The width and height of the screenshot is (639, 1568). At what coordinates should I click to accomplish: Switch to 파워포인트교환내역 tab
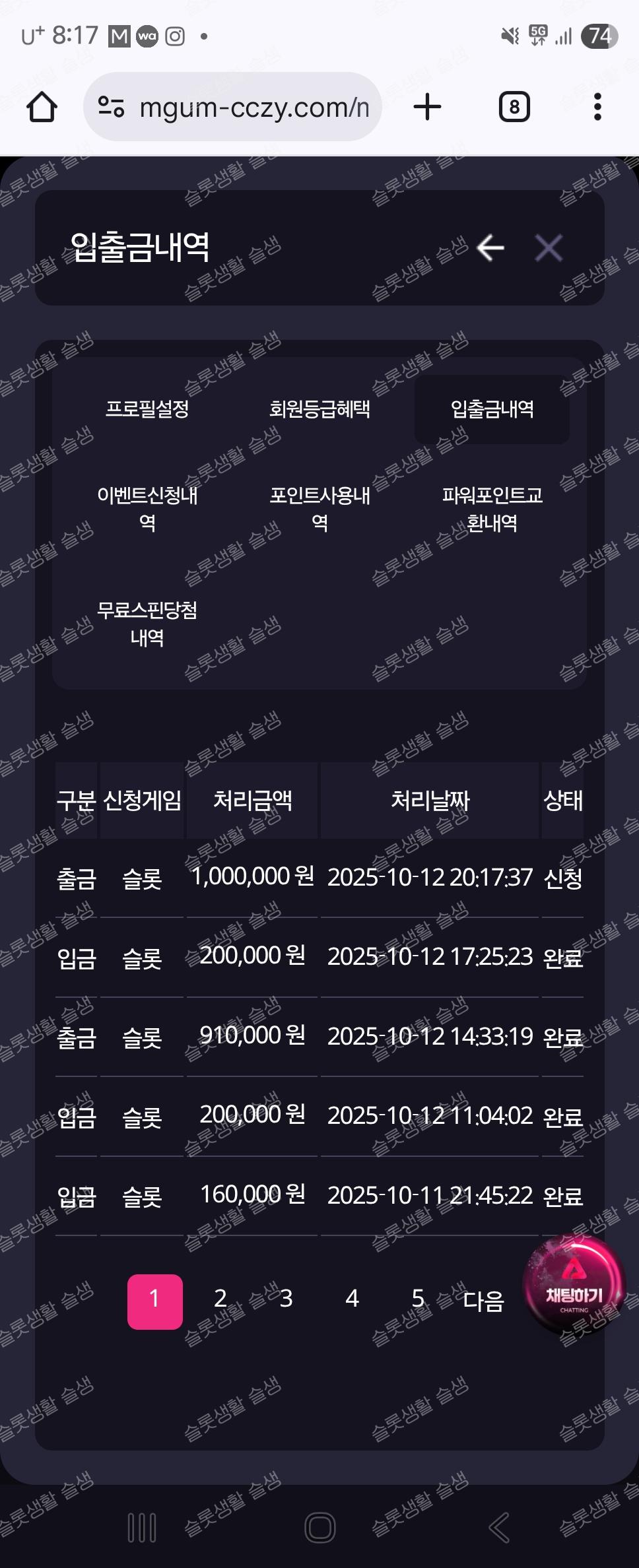click(492, 509)
